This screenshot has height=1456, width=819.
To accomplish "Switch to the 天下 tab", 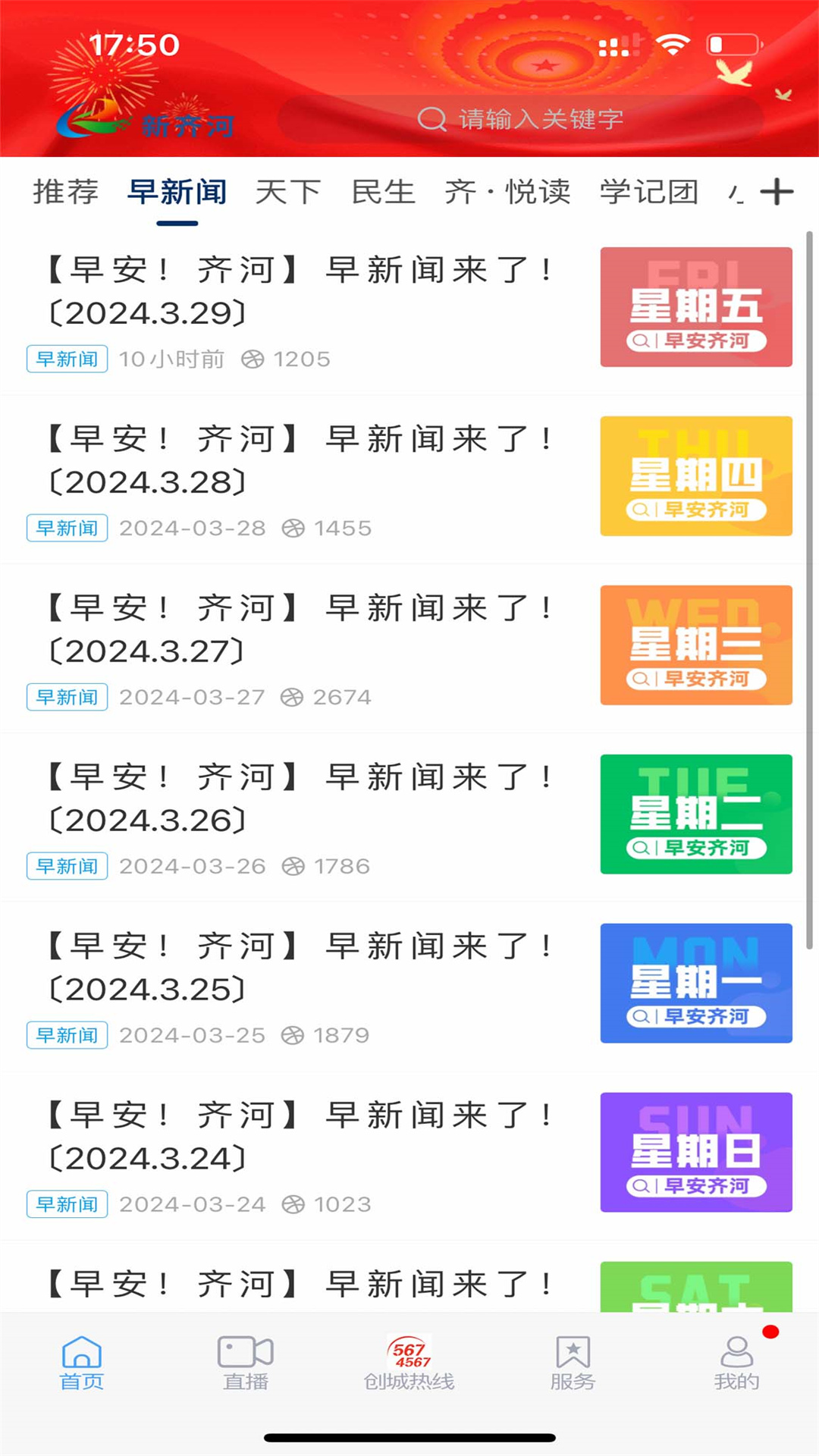I will coord(287,192).
